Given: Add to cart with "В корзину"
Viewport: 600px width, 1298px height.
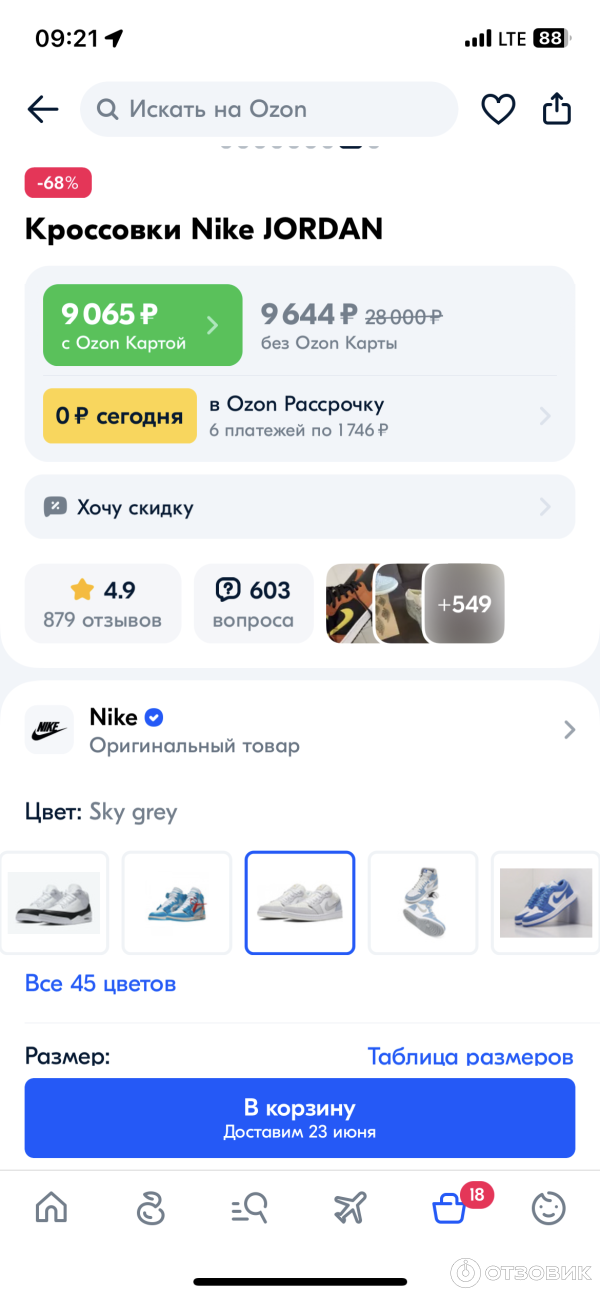Looking at the screenshot, I should (x=300, y=1117).
